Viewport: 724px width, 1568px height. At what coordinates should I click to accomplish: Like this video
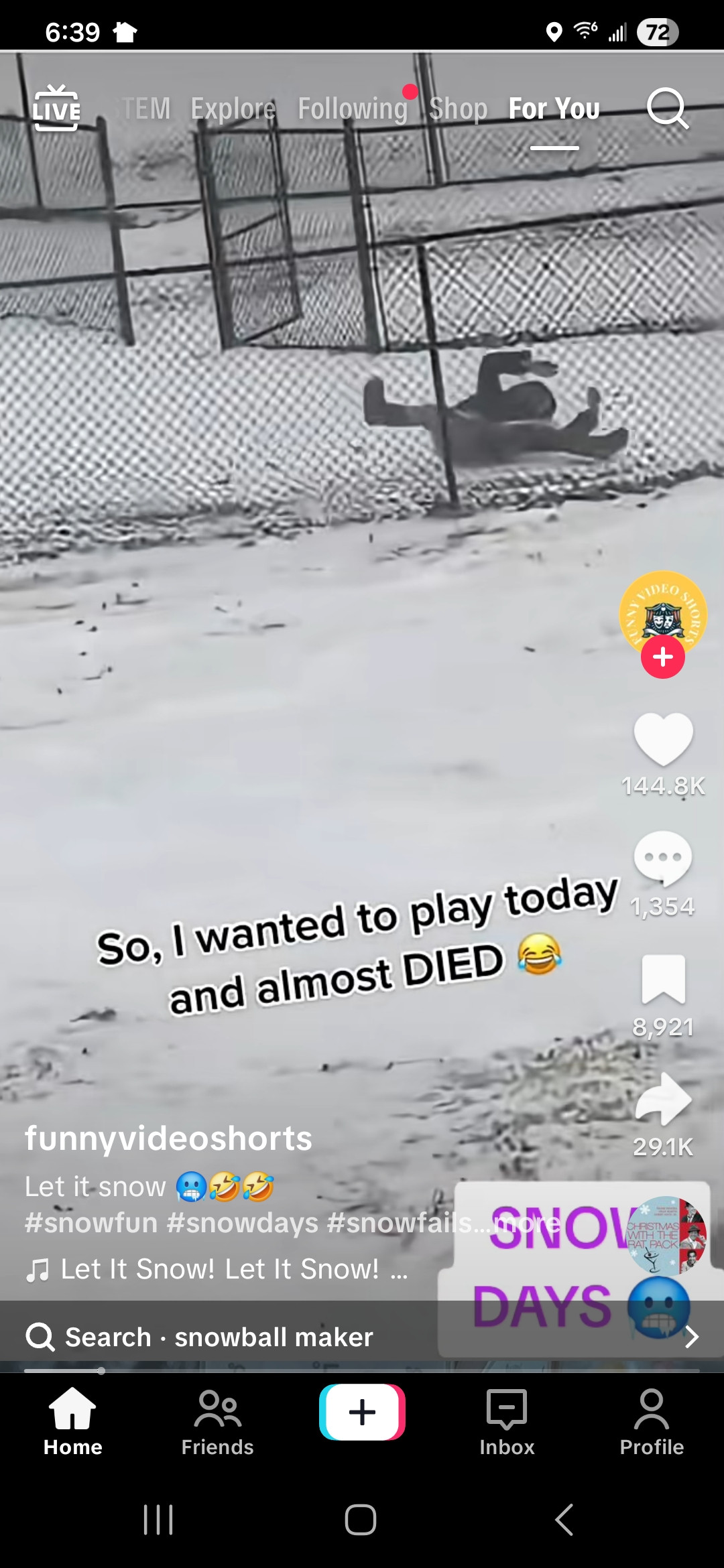pyautogui.click(x=663, y=738)
